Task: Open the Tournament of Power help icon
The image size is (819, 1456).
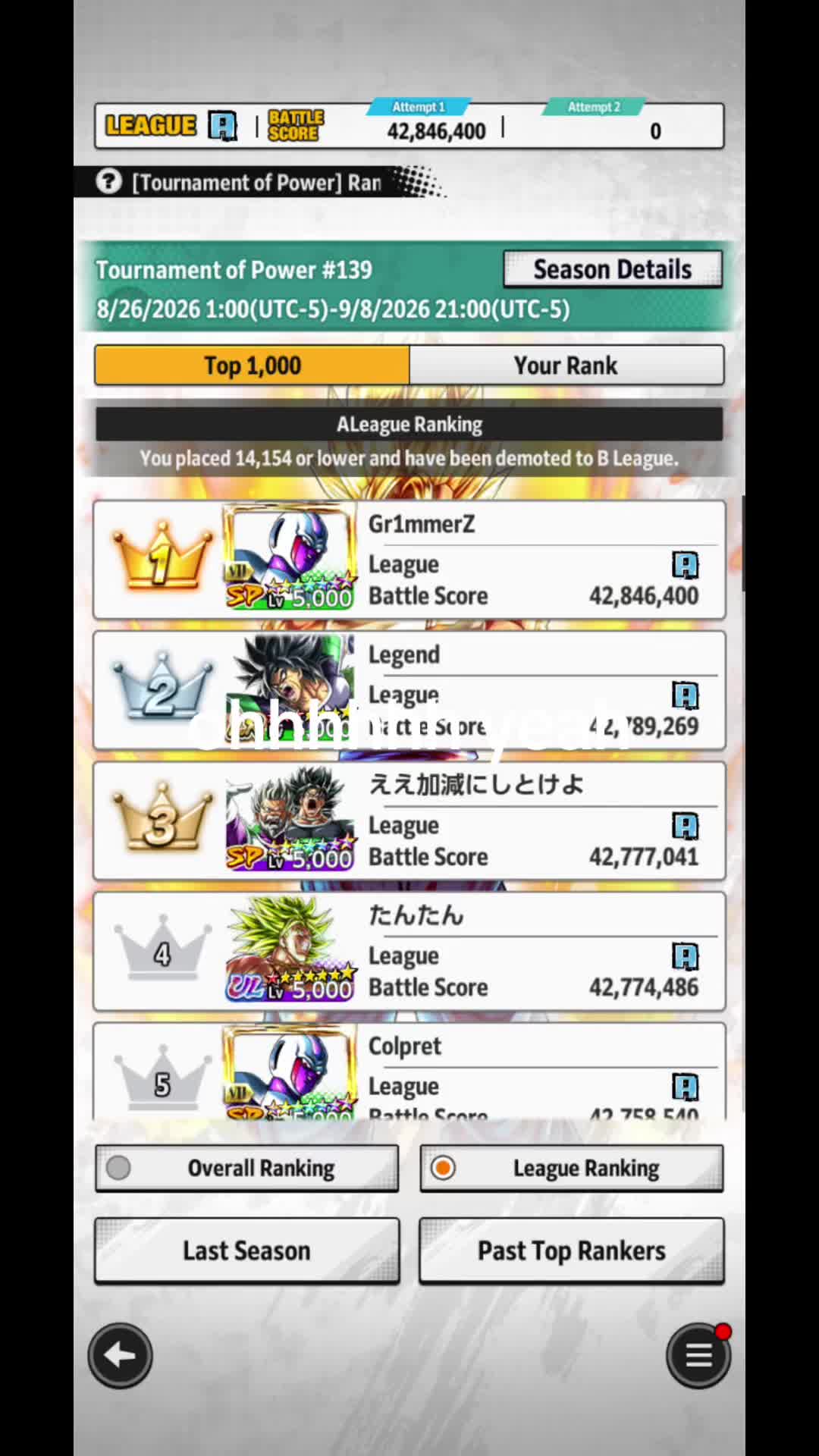Action: (109, 182)
